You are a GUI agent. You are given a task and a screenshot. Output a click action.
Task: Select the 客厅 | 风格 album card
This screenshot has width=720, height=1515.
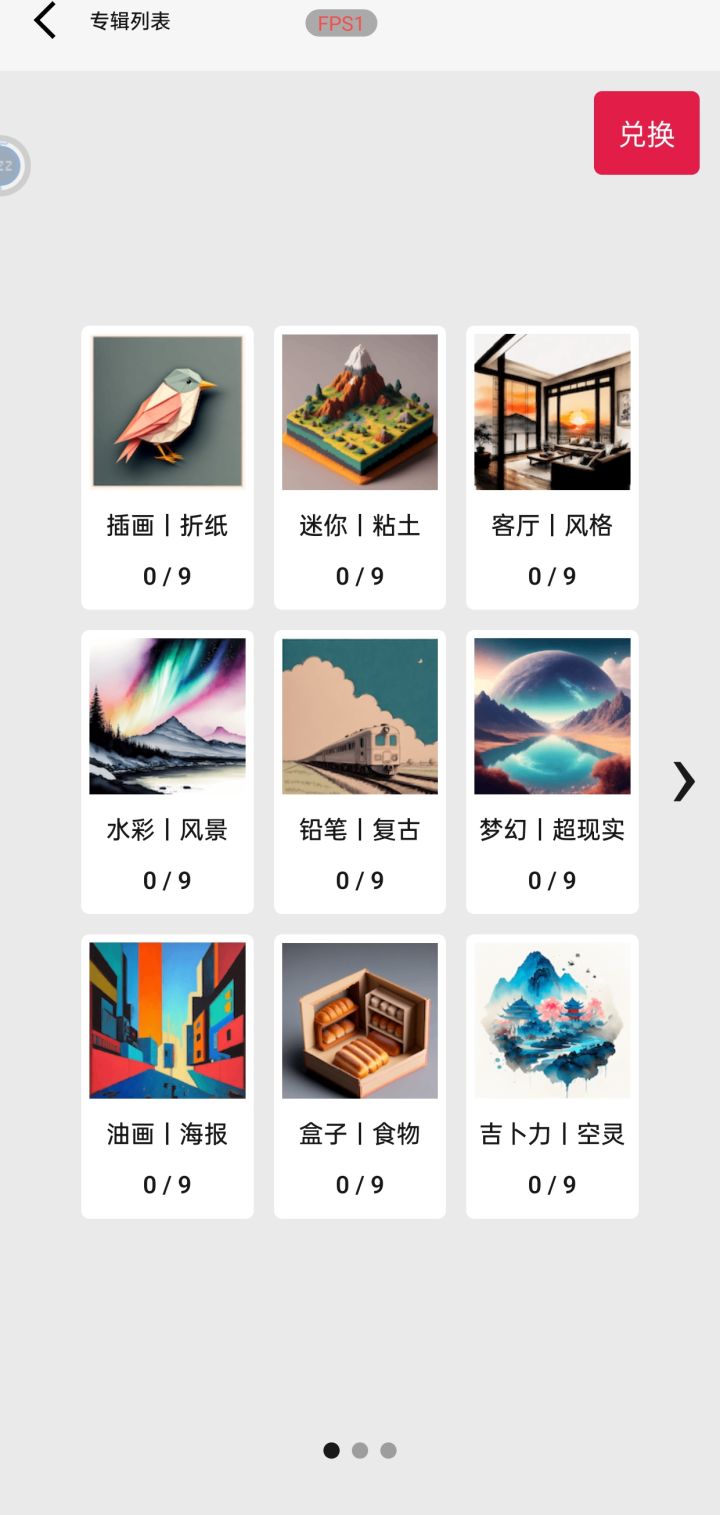pyautogui.click(x=552, y=467)
